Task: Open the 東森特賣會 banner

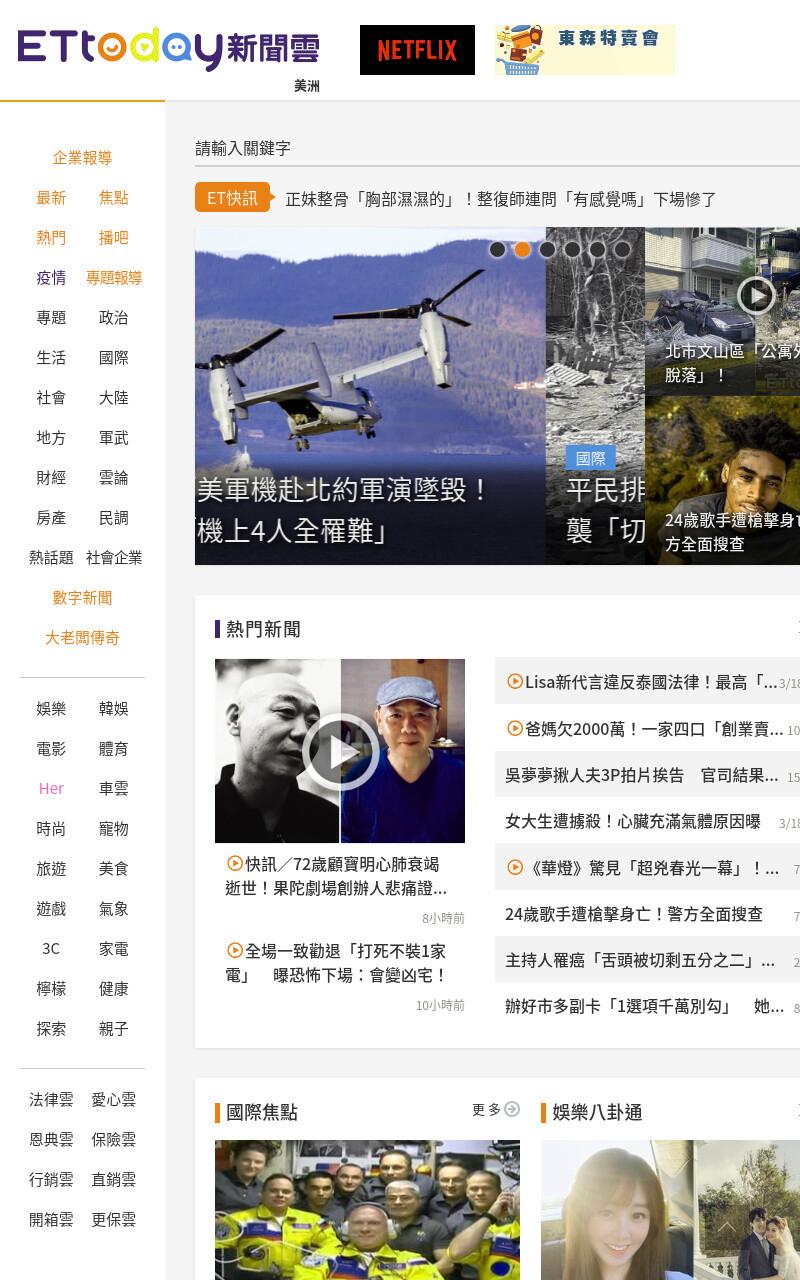Action: coord(585,50)
